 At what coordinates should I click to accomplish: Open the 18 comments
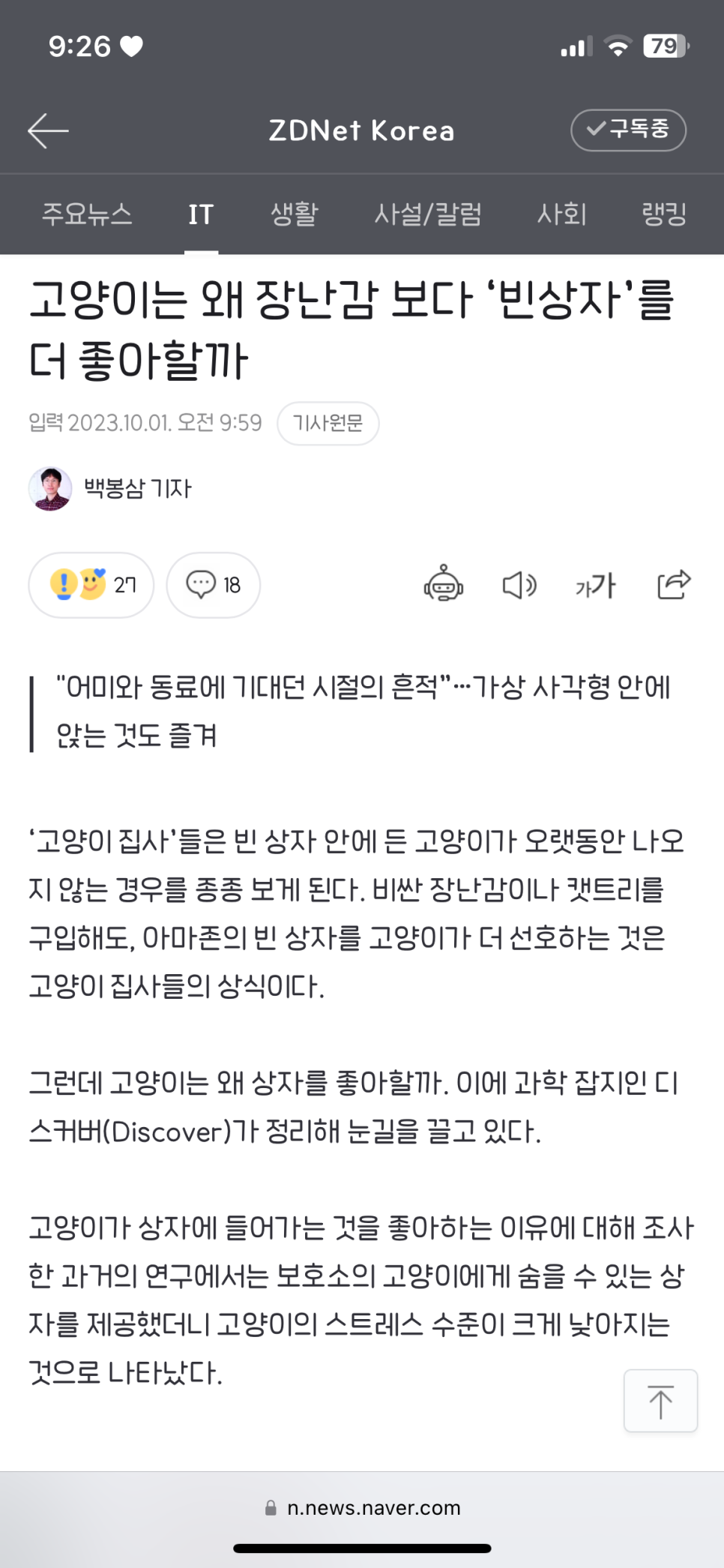click(214, 585)
